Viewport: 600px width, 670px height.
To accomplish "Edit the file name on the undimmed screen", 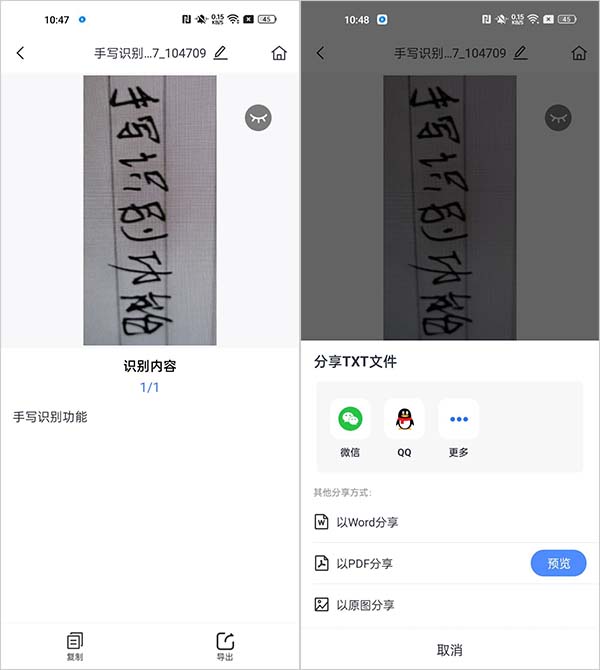I will coord(220,53).
